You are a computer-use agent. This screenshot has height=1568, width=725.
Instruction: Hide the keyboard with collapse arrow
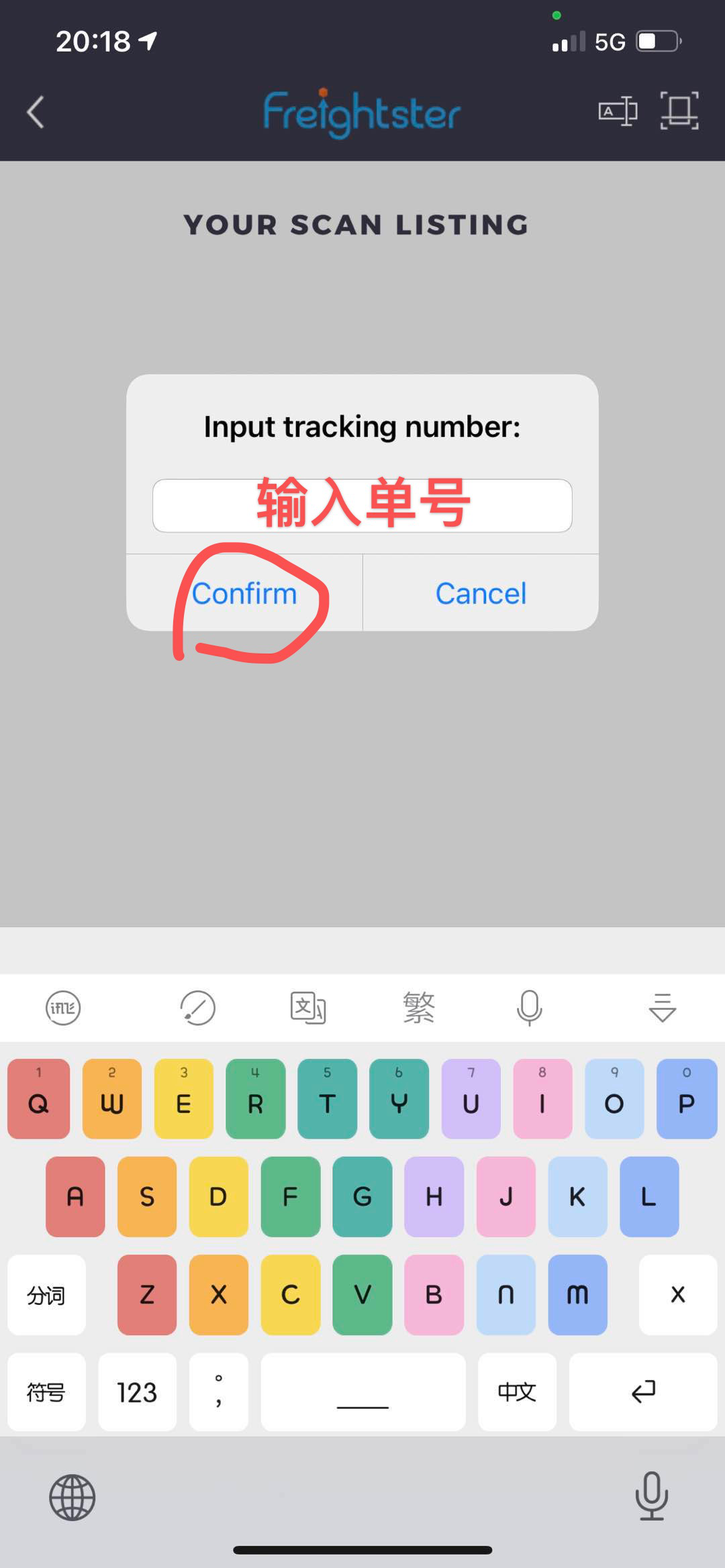click(x=662, y=1008)
